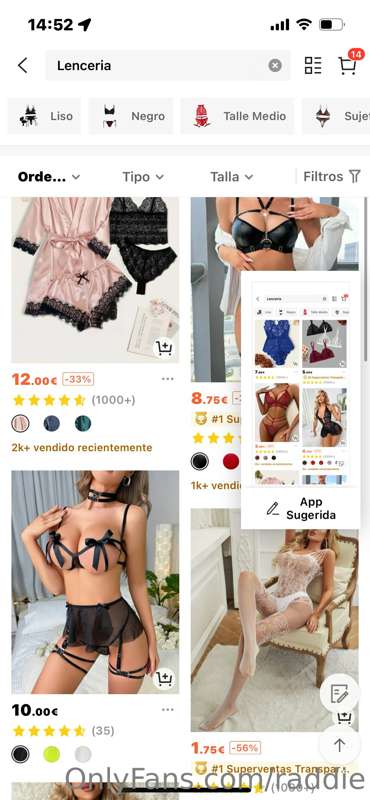Screen dimensions: 370x800
Task: Tap App Sugerida in the popup
Action: point(301,509)
